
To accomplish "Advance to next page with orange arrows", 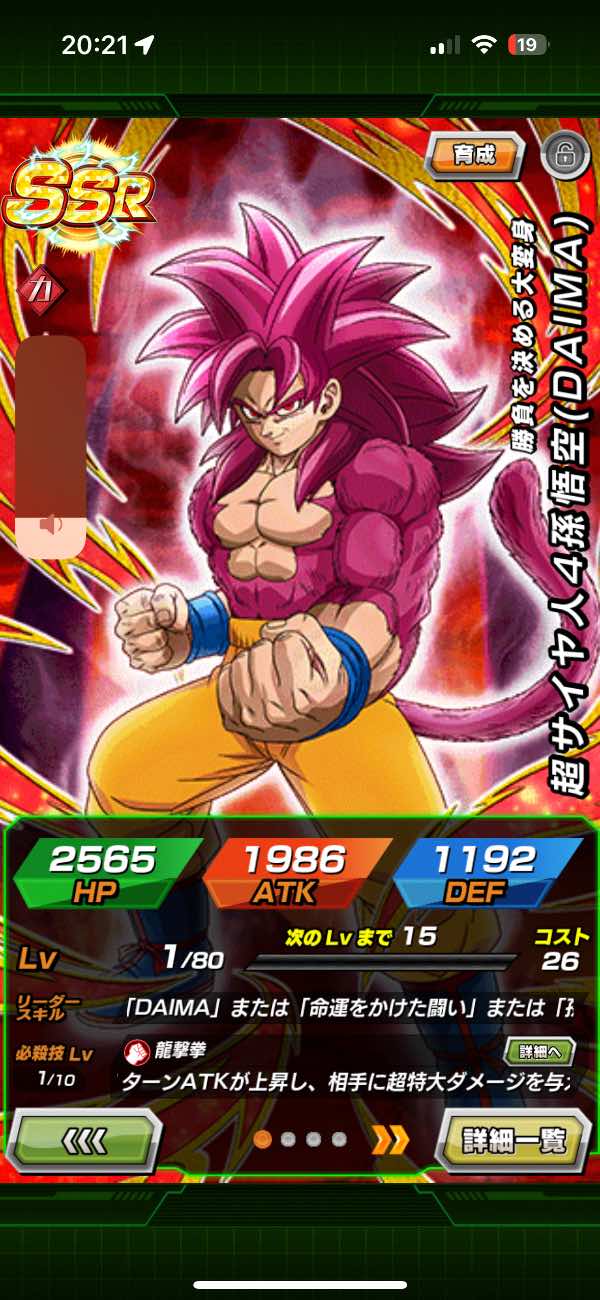I will (391, 1140).
